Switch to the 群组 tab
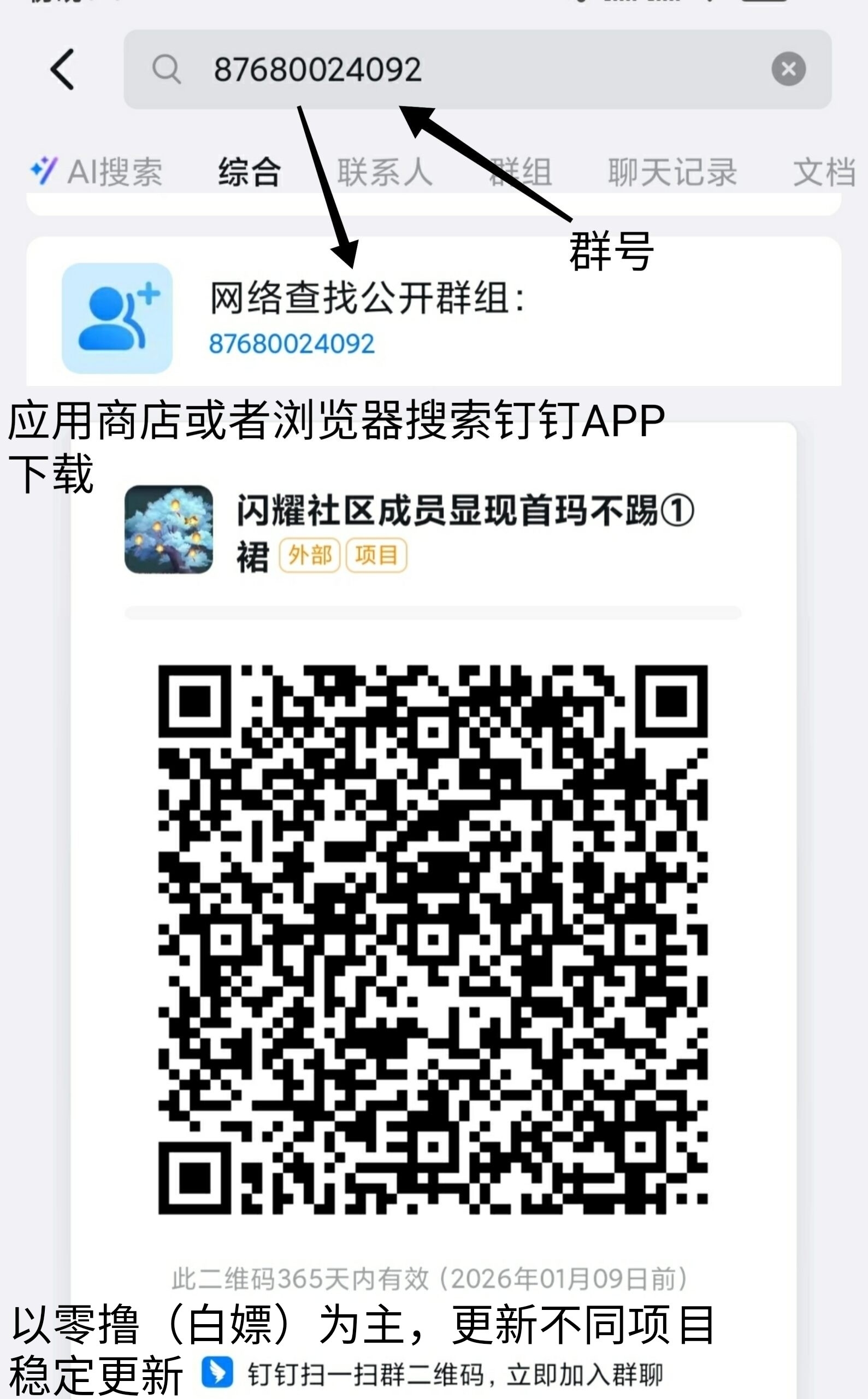The width and height of the screenshot is (868, 1399). click(519, 172)
